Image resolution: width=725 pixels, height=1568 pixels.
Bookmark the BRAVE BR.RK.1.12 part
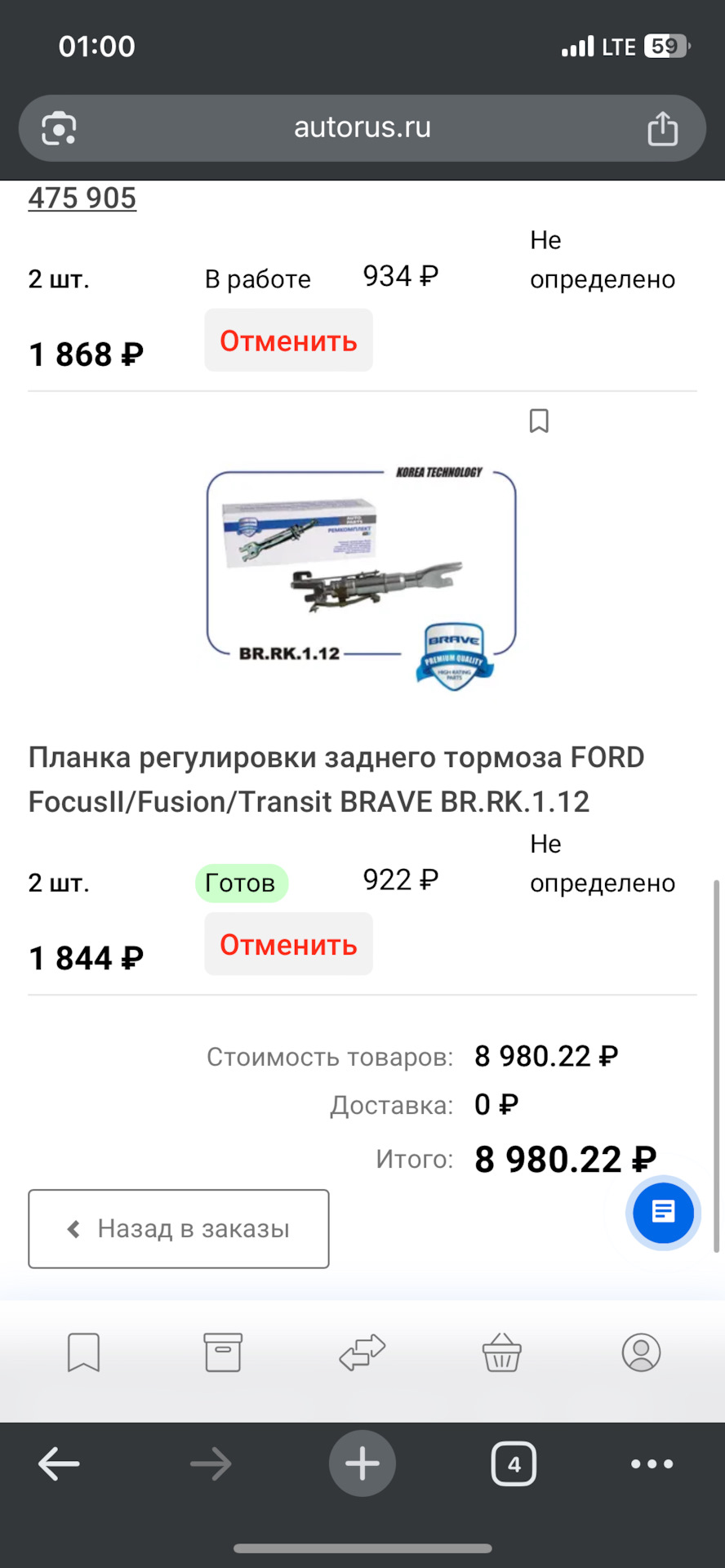coord(539,421)
